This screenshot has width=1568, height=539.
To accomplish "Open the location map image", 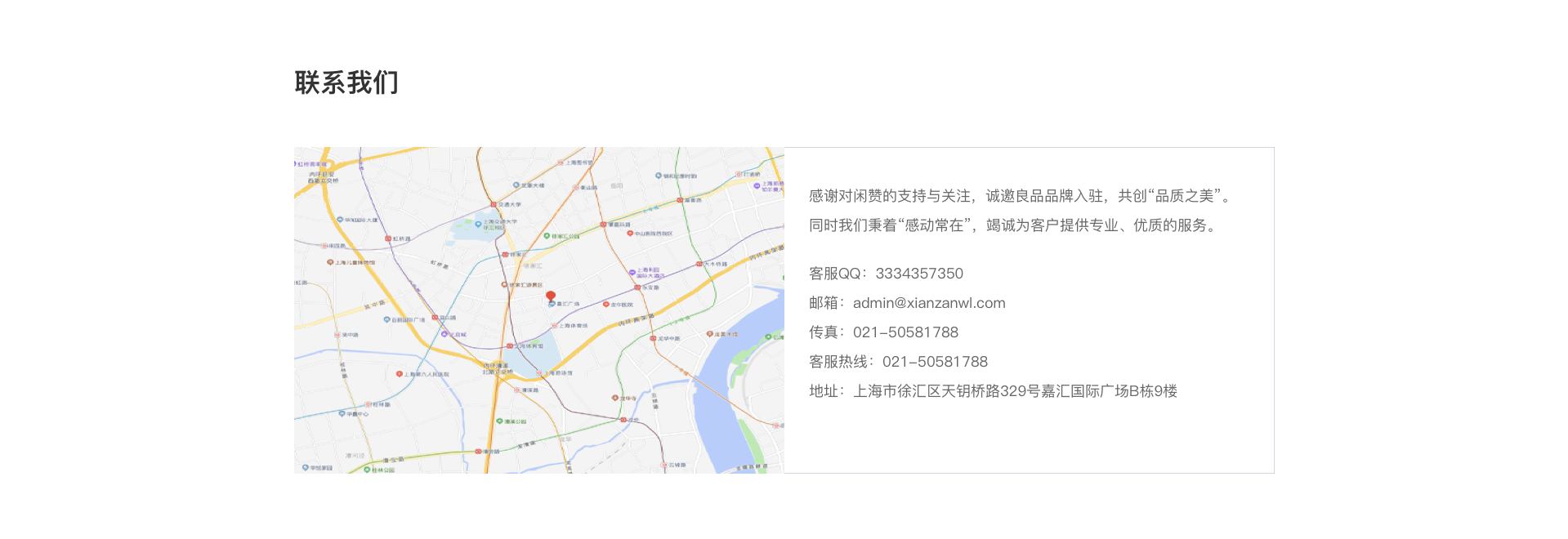I will (x=538, y=310).
